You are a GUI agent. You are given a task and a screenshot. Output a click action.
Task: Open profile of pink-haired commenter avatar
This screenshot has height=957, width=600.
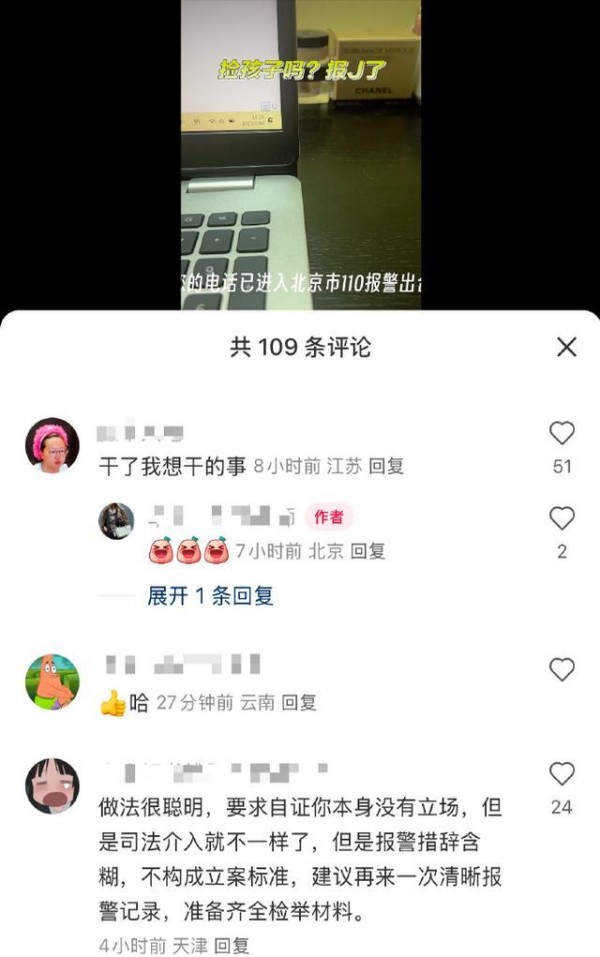point(52,445)
